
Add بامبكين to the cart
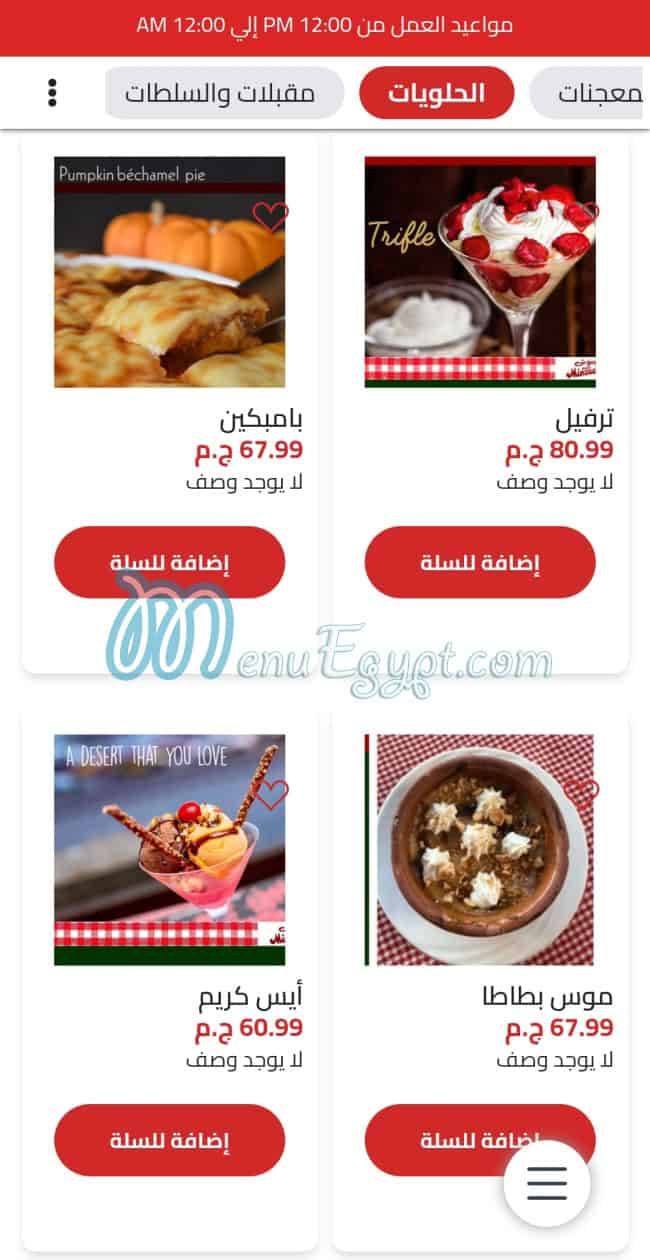pos(169,562)
